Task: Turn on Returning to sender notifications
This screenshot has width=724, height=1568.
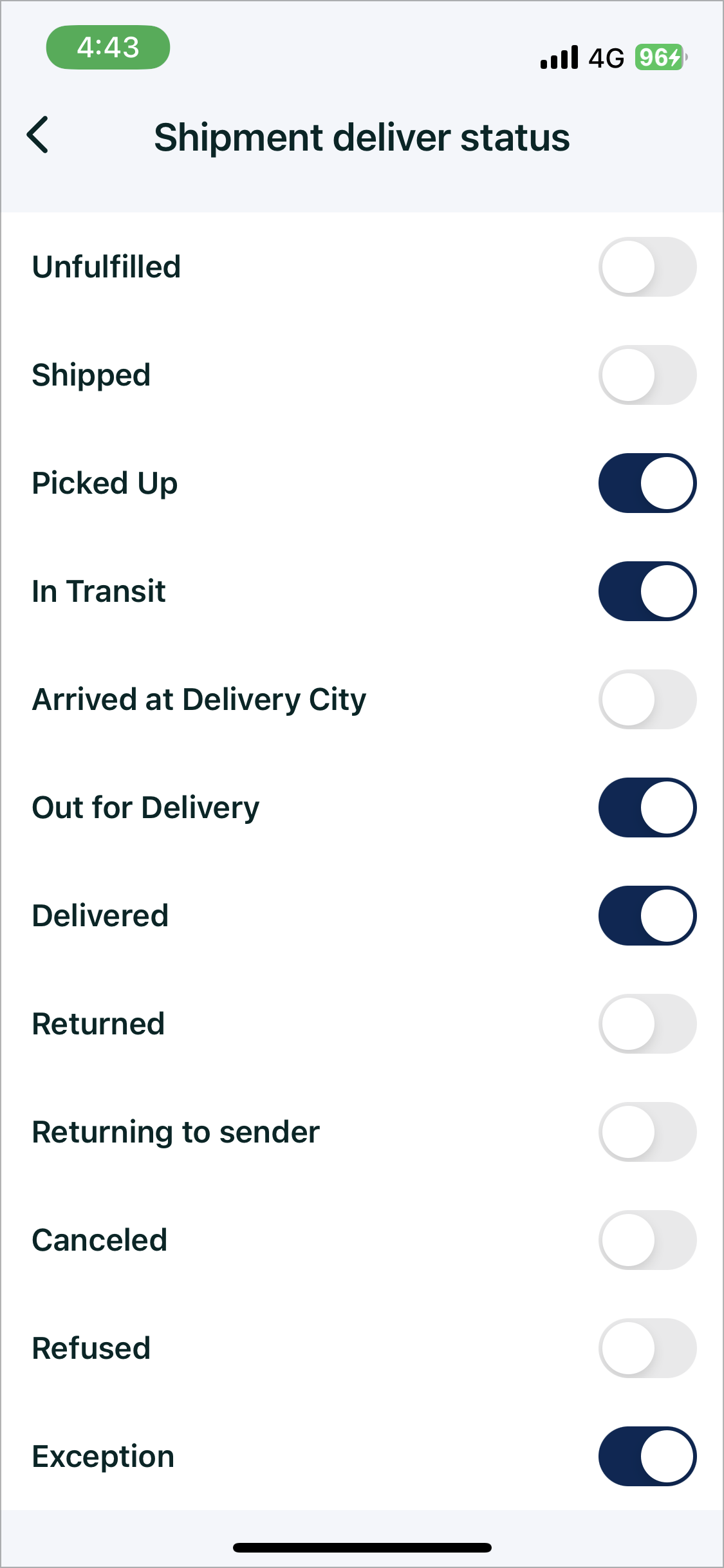Action: click(x=647, y=1131)
